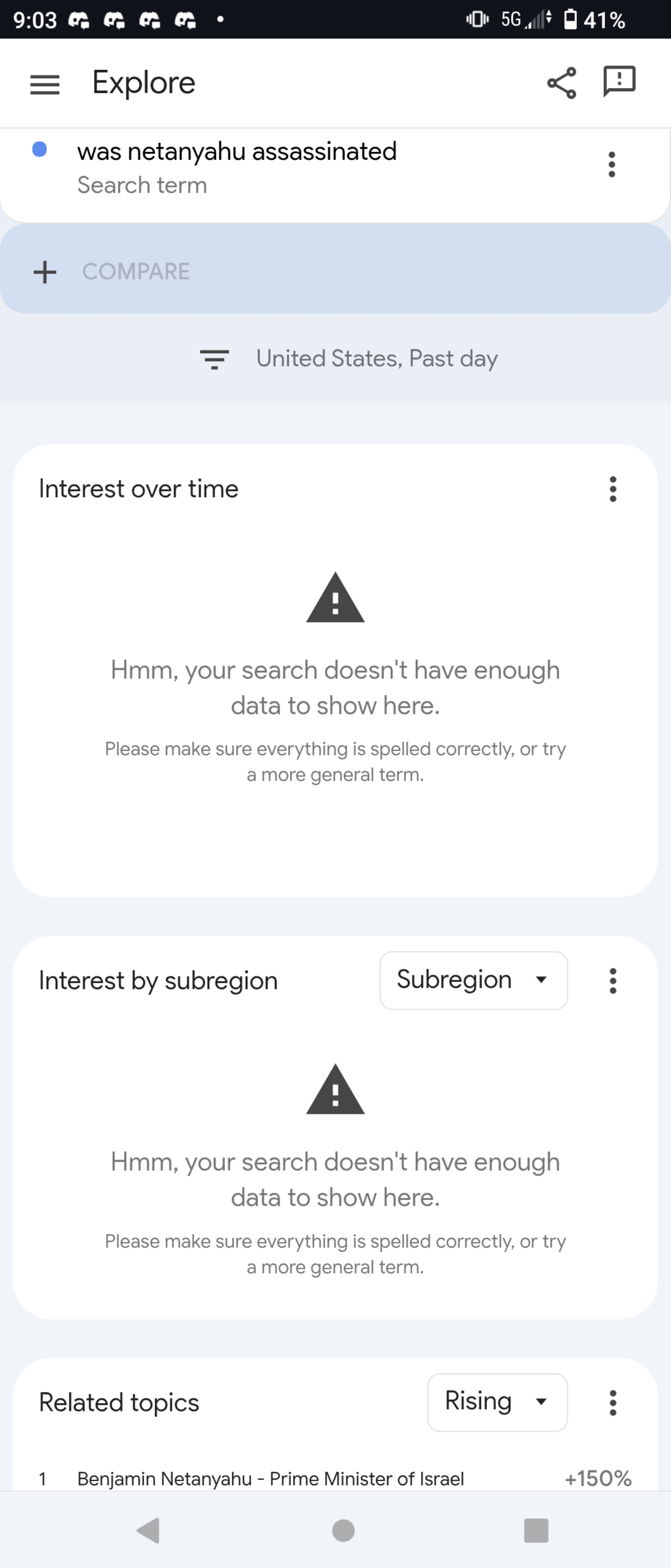671x1568 pixels.
Task: Open Interest by subregion more options
Action: [x=613, y=980]
